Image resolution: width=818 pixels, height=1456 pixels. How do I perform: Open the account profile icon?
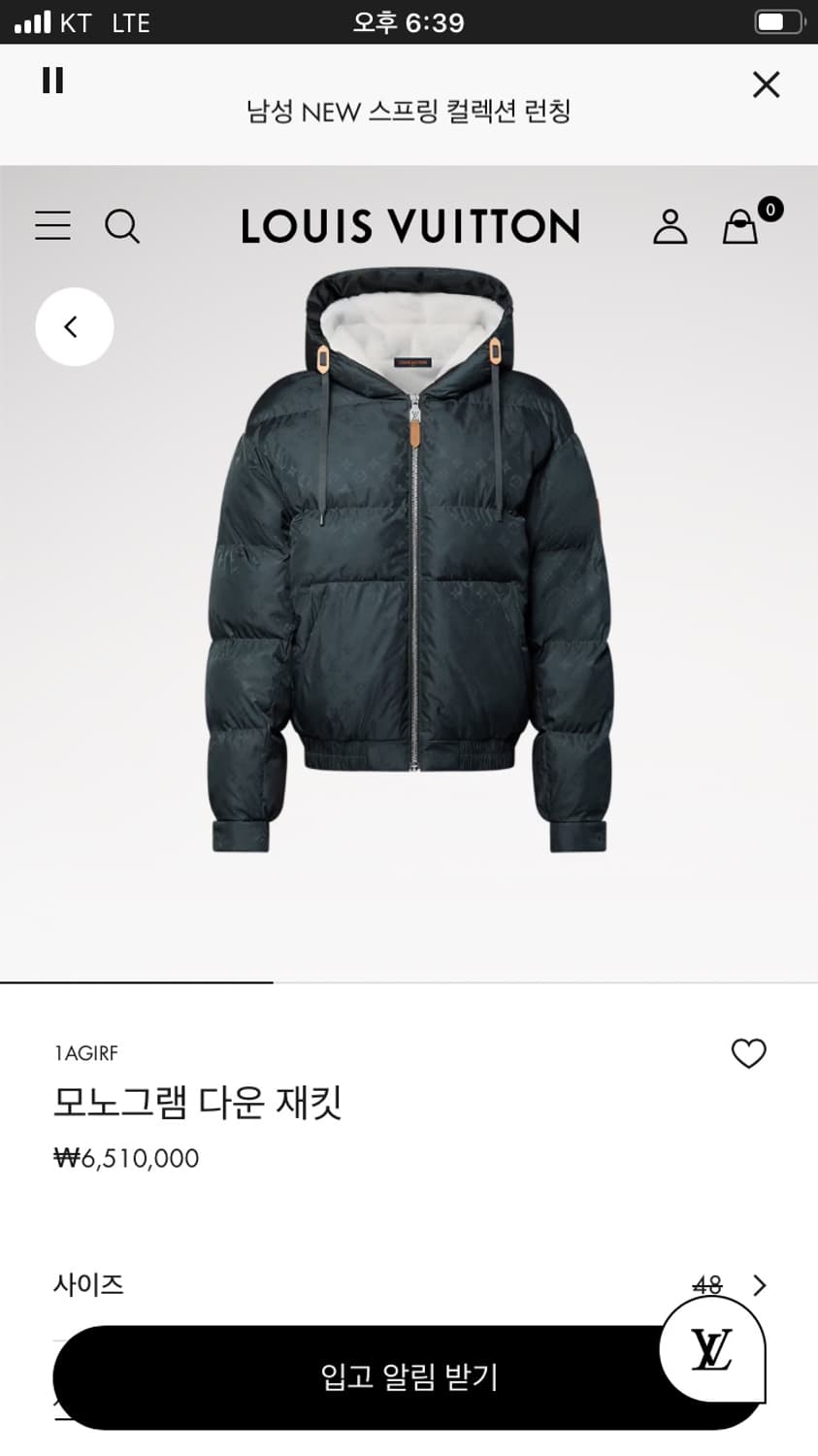pyautogui.click(x=670, y=226)
